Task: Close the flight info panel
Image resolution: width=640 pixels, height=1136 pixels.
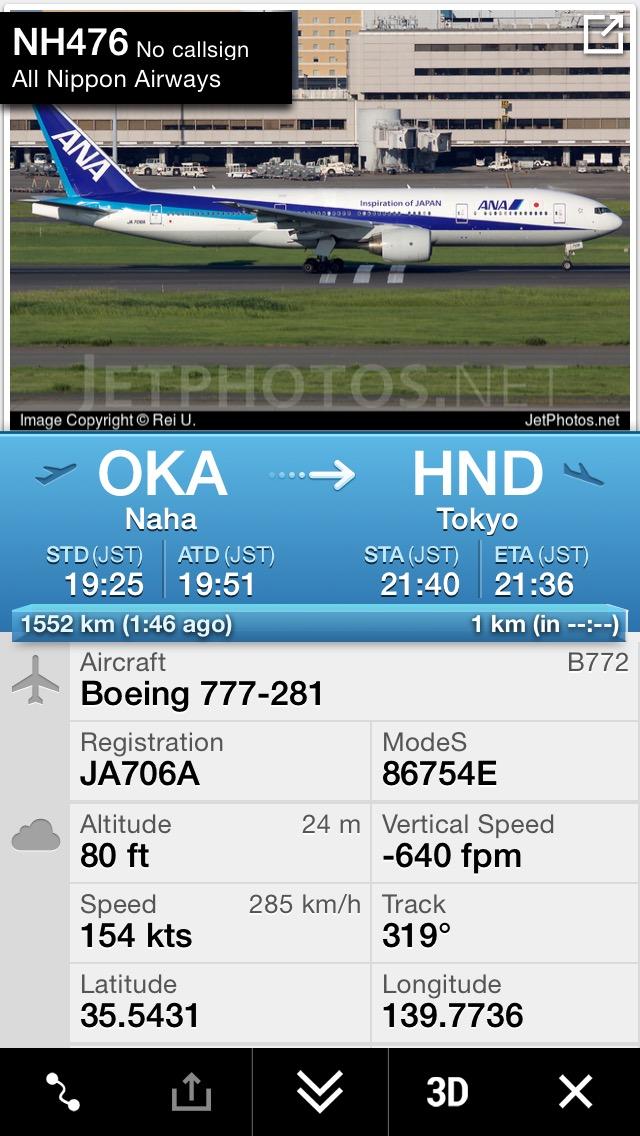Action: pos(576,1091)
